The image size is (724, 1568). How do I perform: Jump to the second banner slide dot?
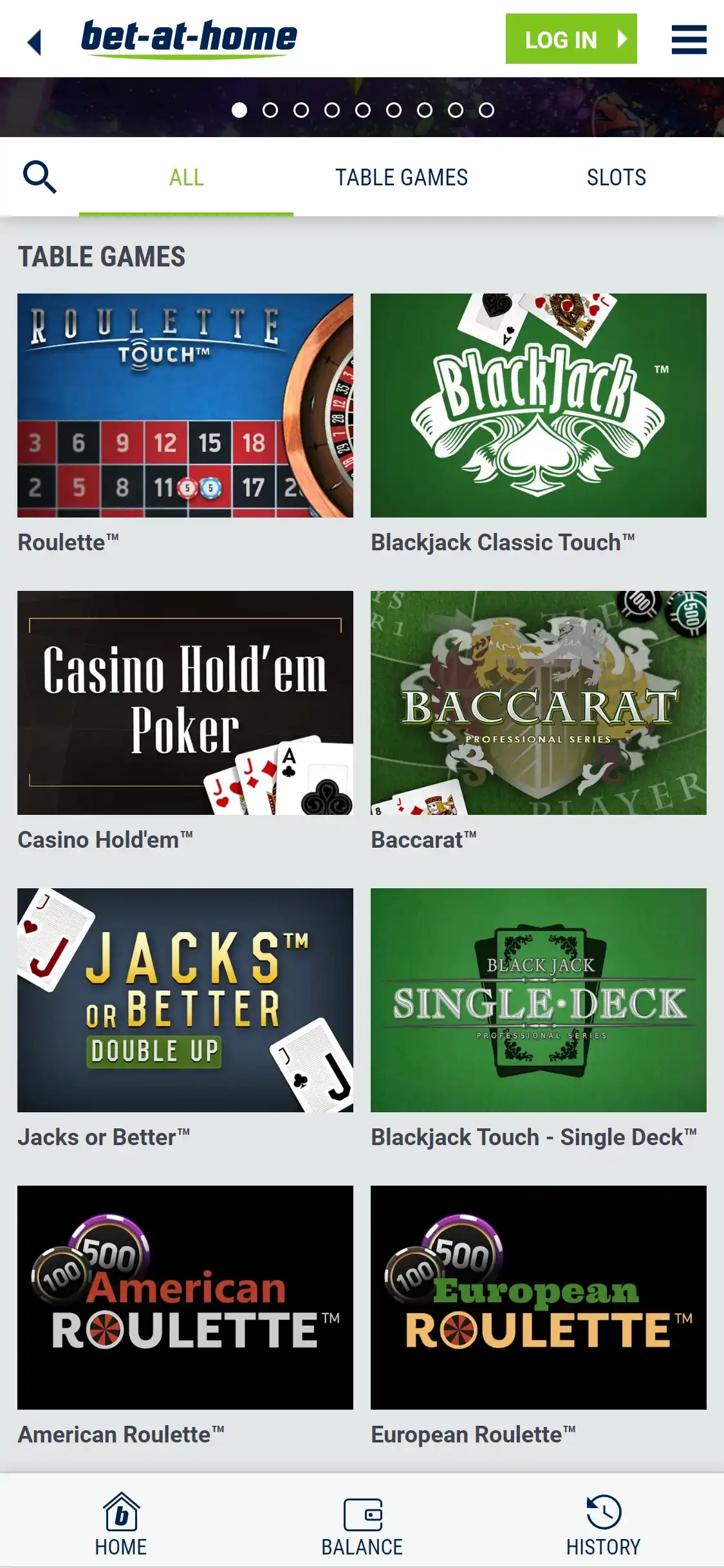[x=270, y=110]
